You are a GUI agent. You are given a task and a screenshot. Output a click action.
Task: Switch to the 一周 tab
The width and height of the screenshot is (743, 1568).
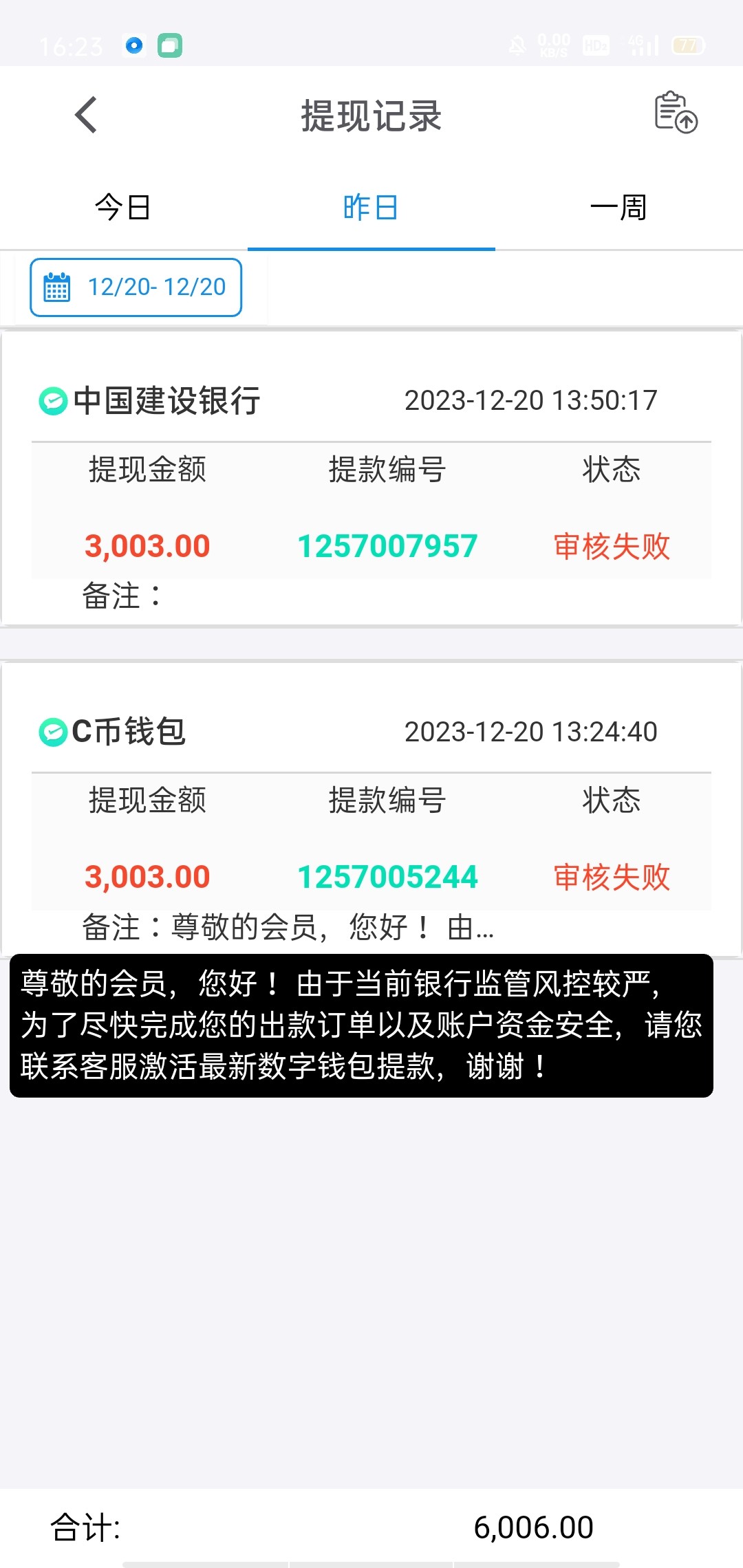coord(618,208)
